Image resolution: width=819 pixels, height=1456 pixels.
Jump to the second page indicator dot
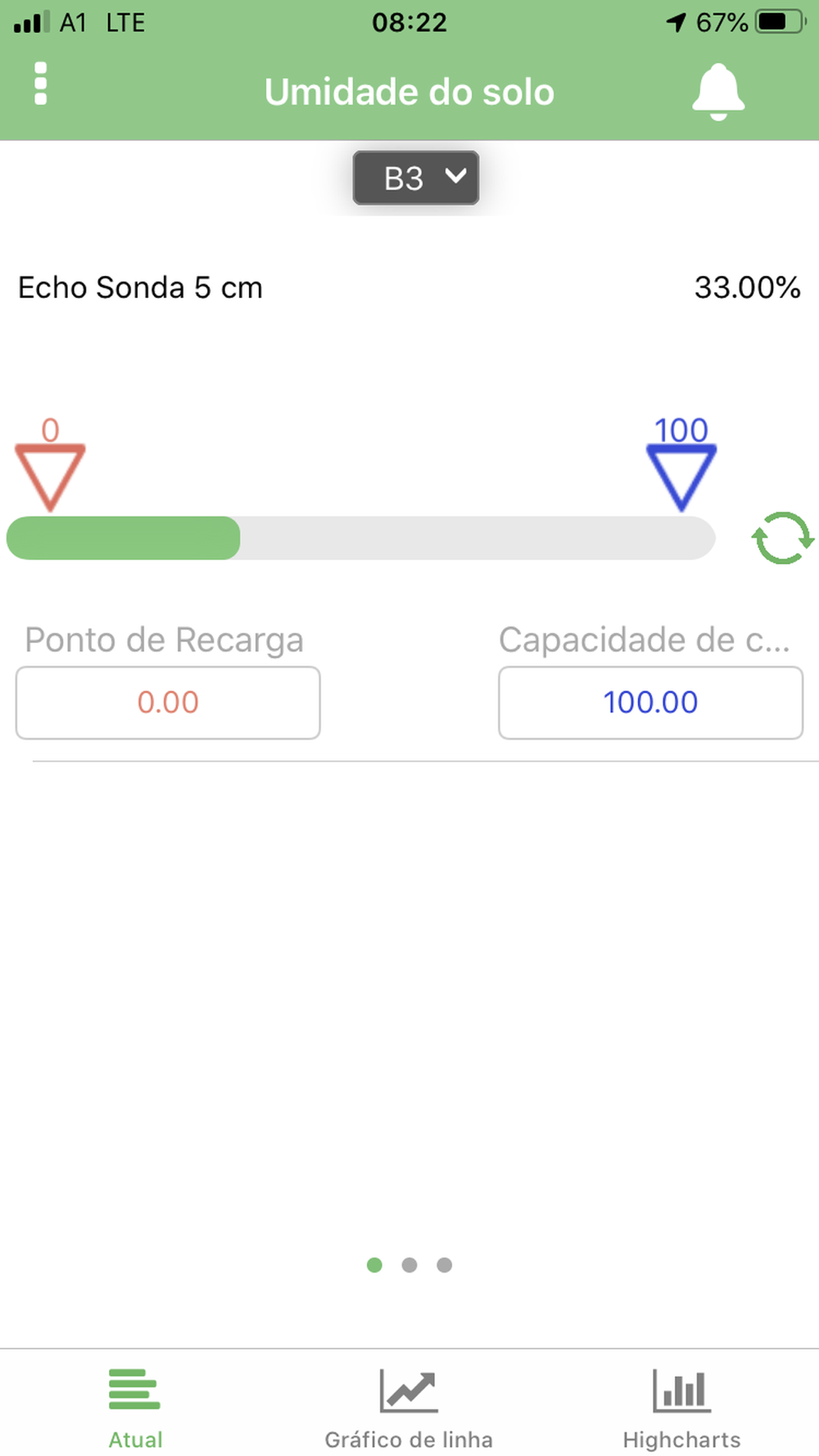409,1265
